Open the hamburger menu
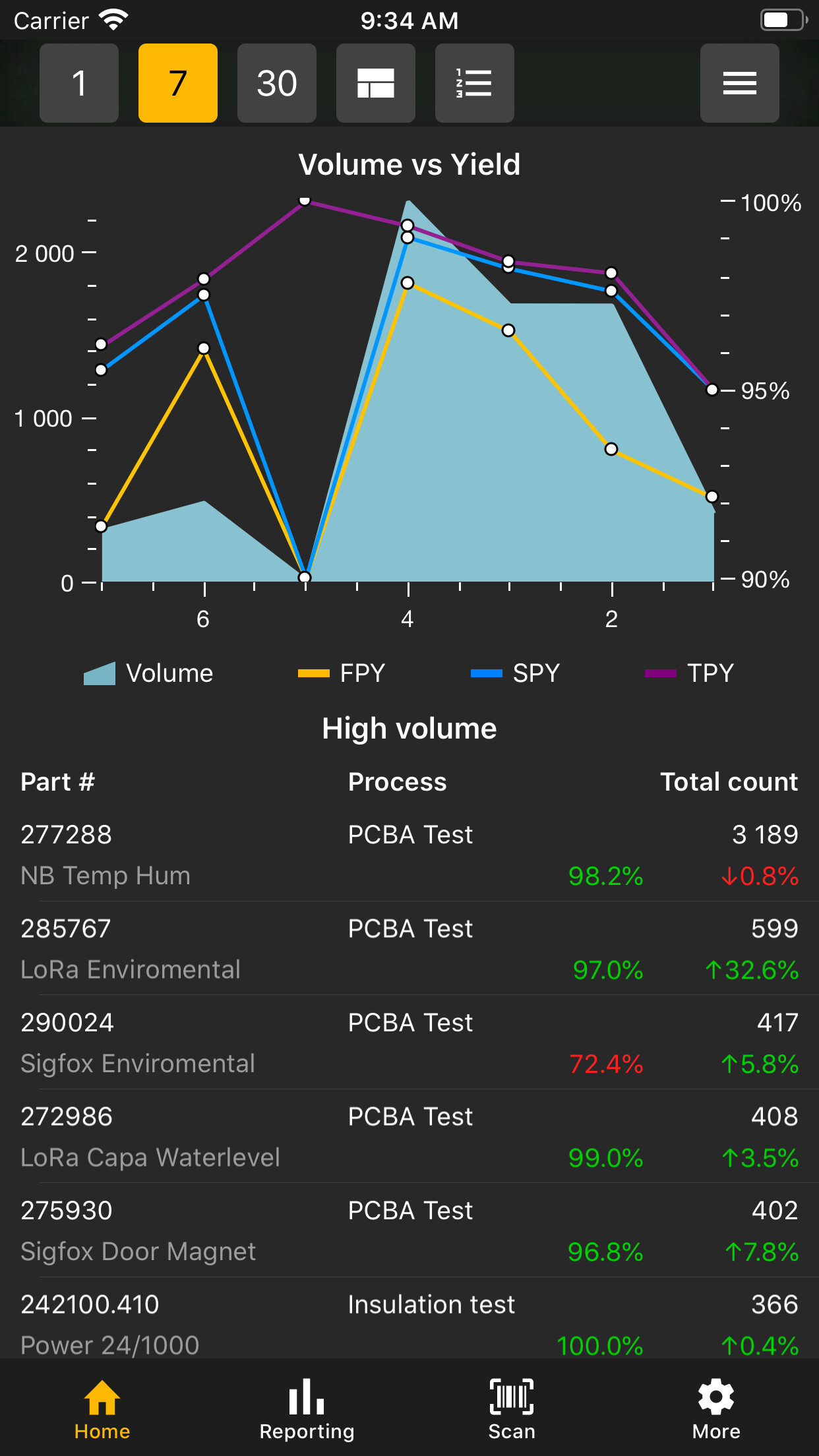Image resolution: width=819 pixels, height=1456 pixels. (x=740, y=83)
